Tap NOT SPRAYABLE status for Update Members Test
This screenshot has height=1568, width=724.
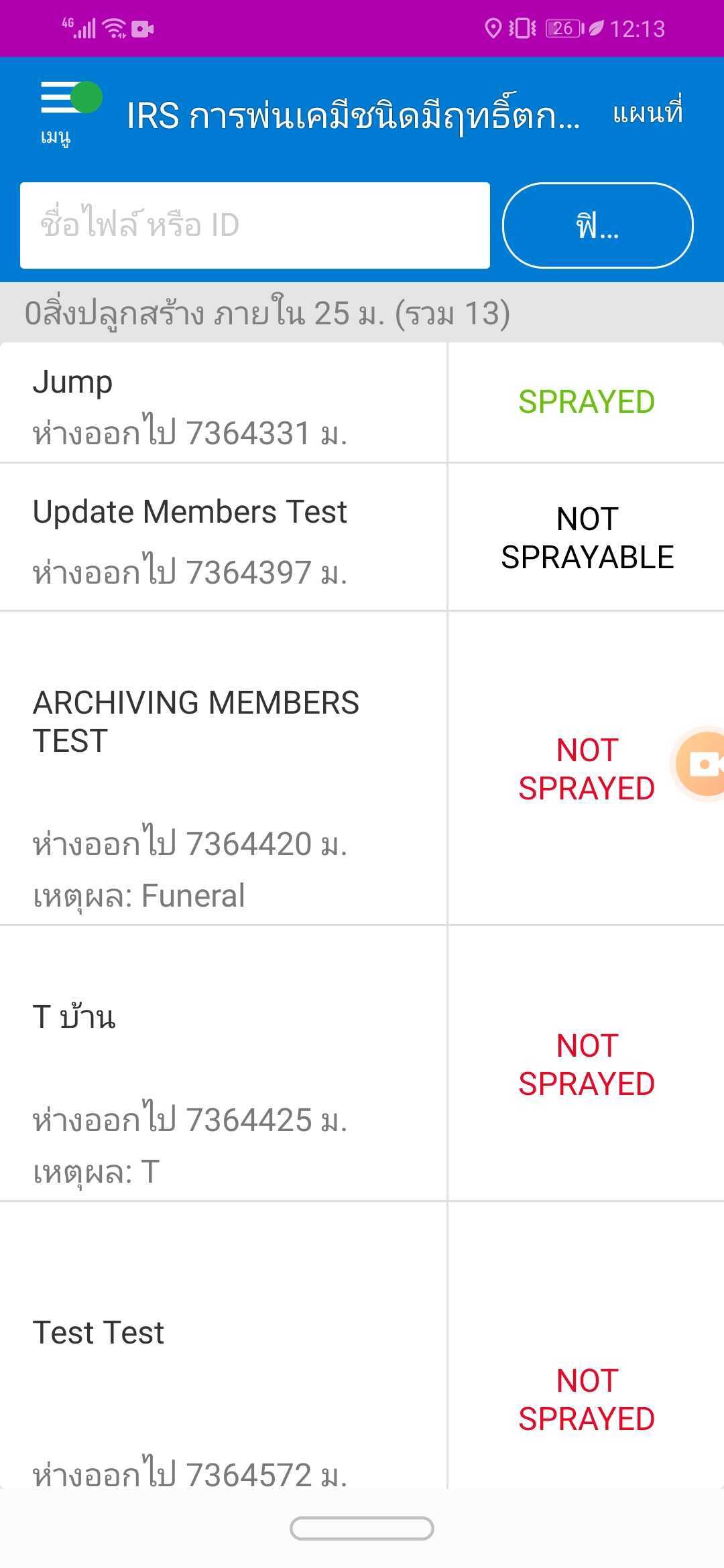click(587, 538)
